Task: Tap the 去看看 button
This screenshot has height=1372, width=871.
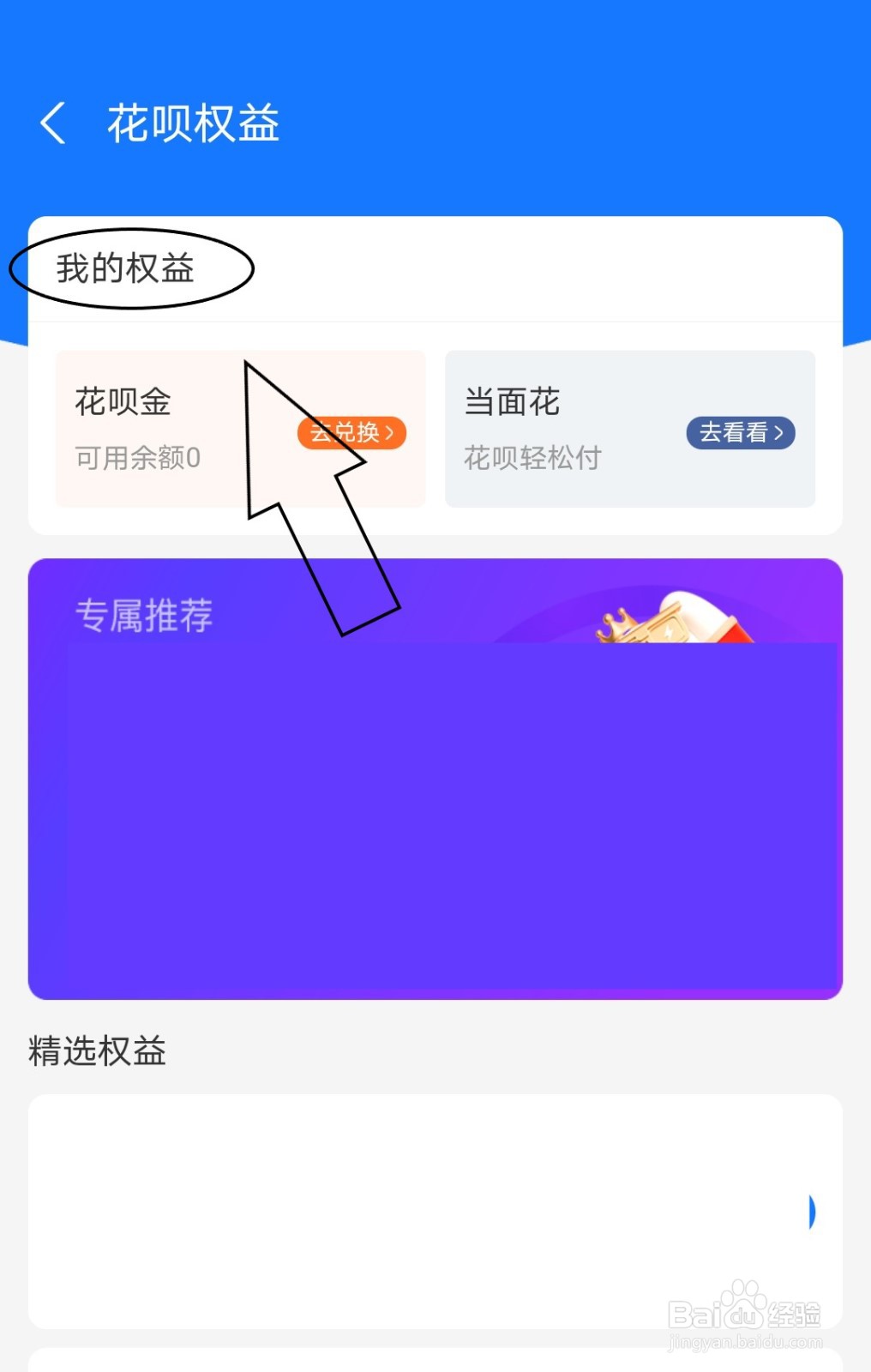Action: pyautogui.click(x=741, y=434)
